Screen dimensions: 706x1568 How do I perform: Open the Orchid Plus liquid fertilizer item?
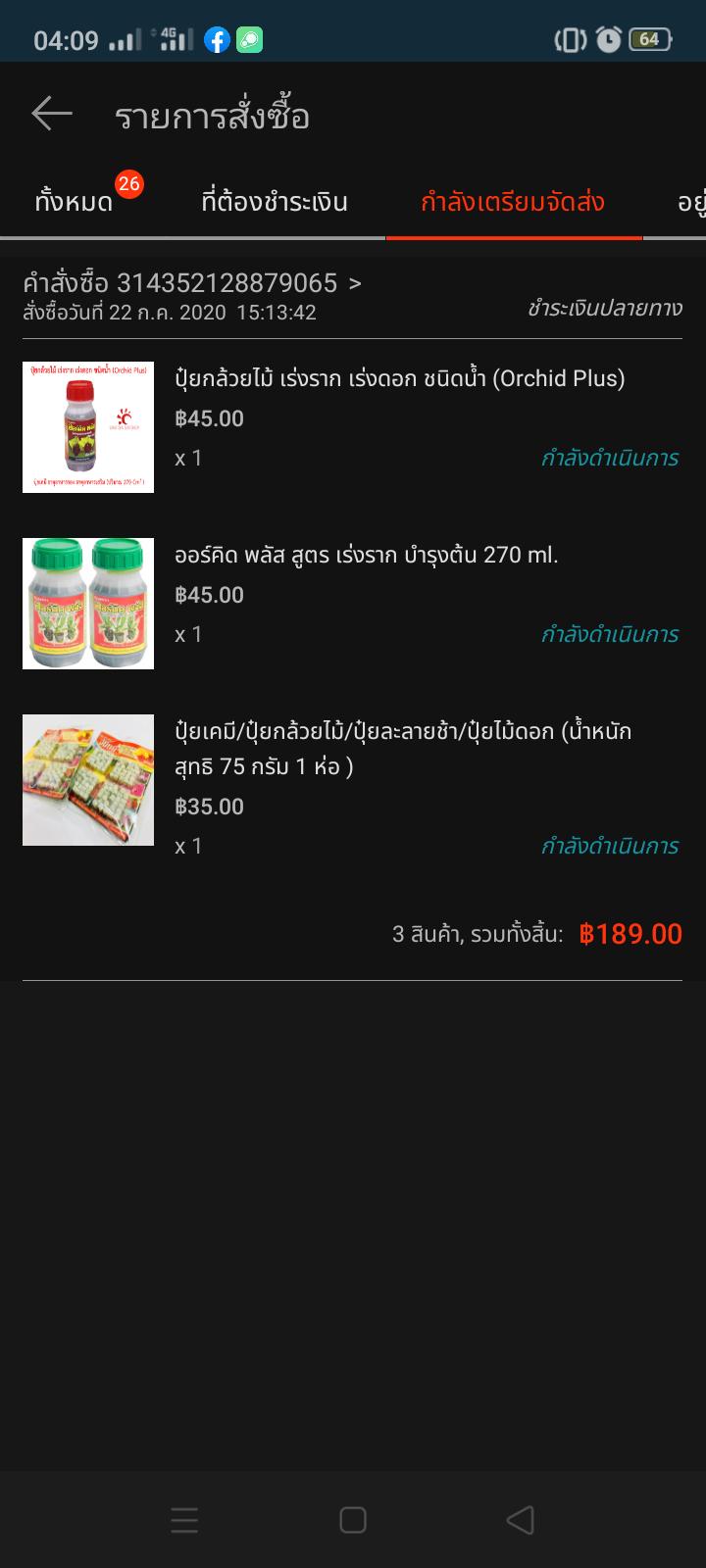point(399,378)
